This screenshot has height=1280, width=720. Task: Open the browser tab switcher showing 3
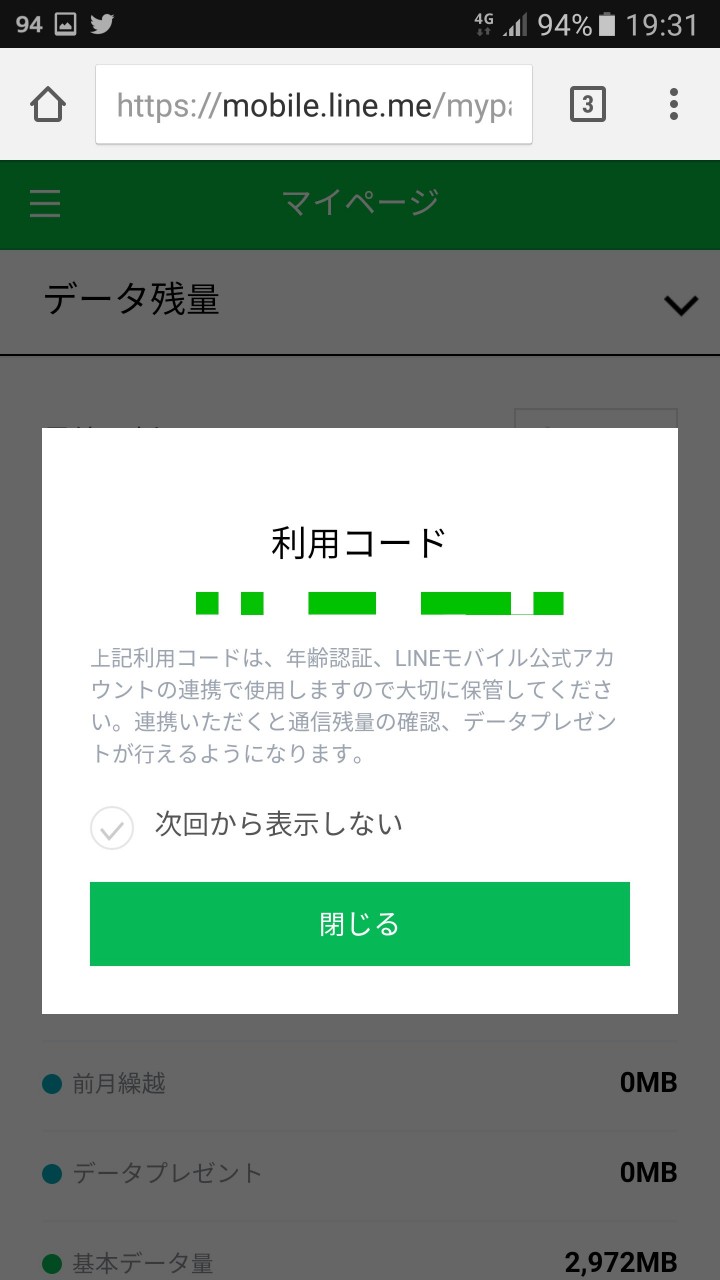tap(588, 104)
